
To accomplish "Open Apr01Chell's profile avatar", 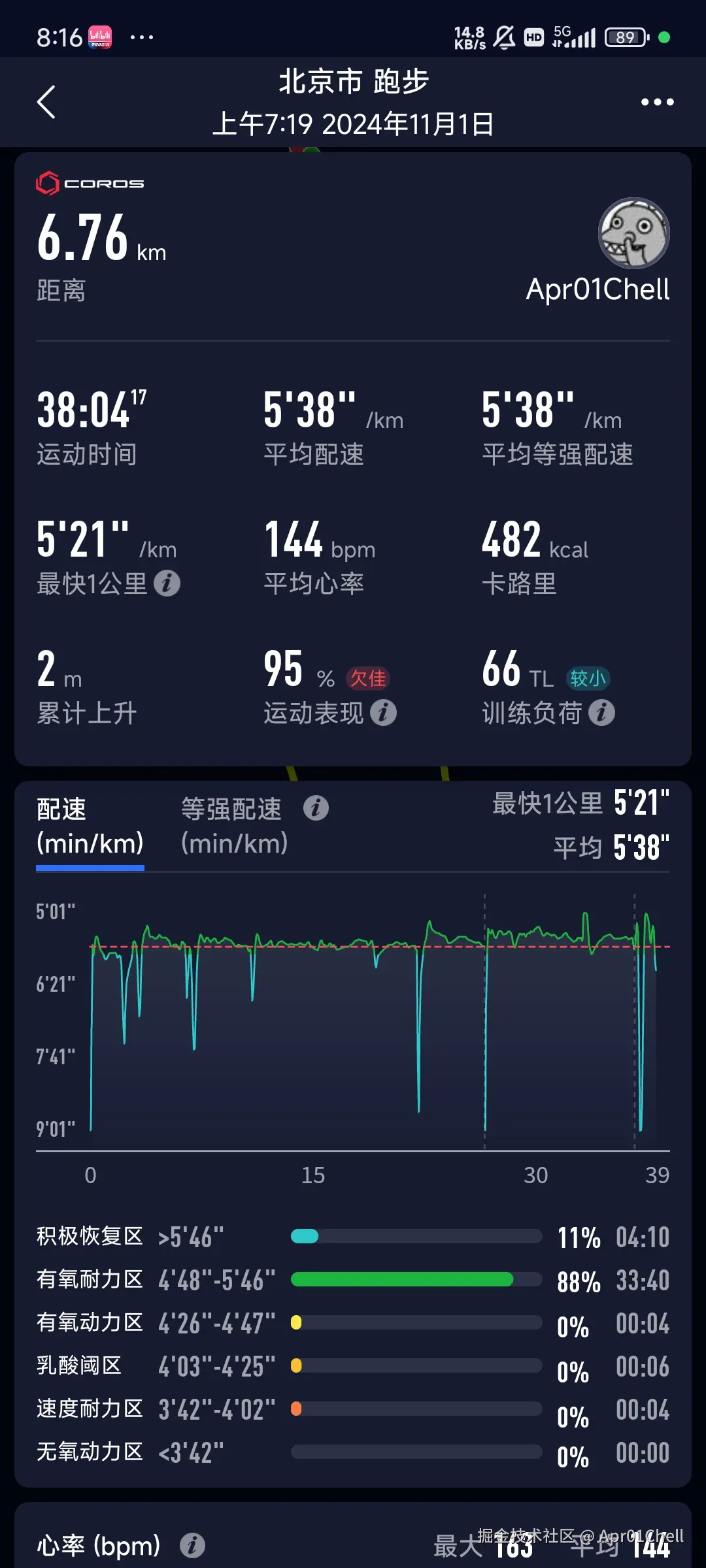I will pos(633,233).
